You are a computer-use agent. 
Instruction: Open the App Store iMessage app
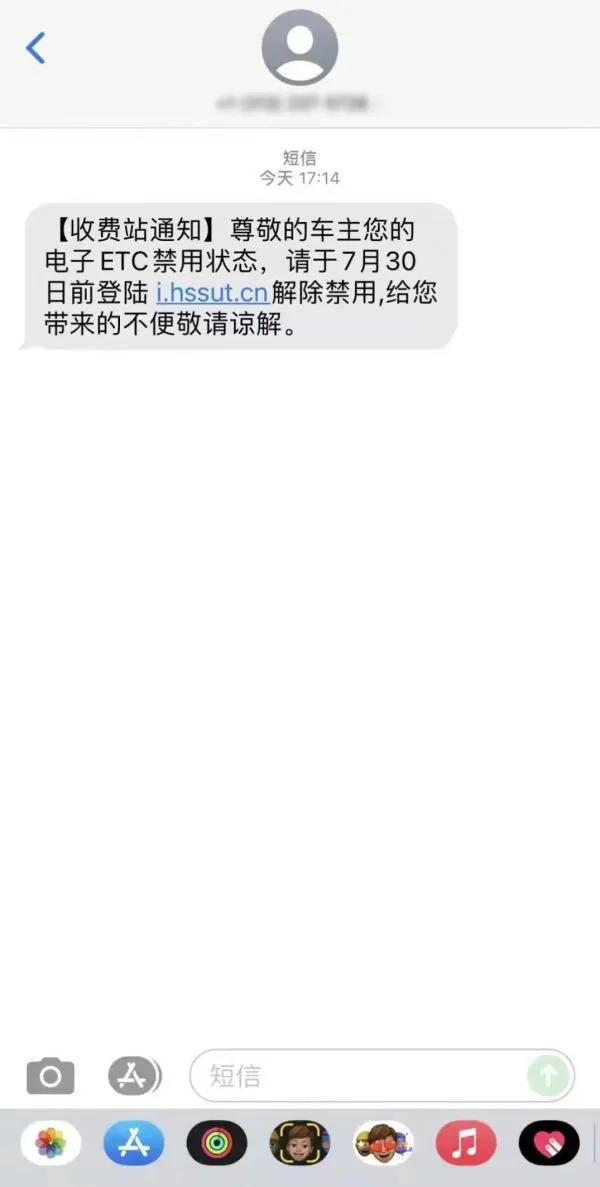point(134,1142)
